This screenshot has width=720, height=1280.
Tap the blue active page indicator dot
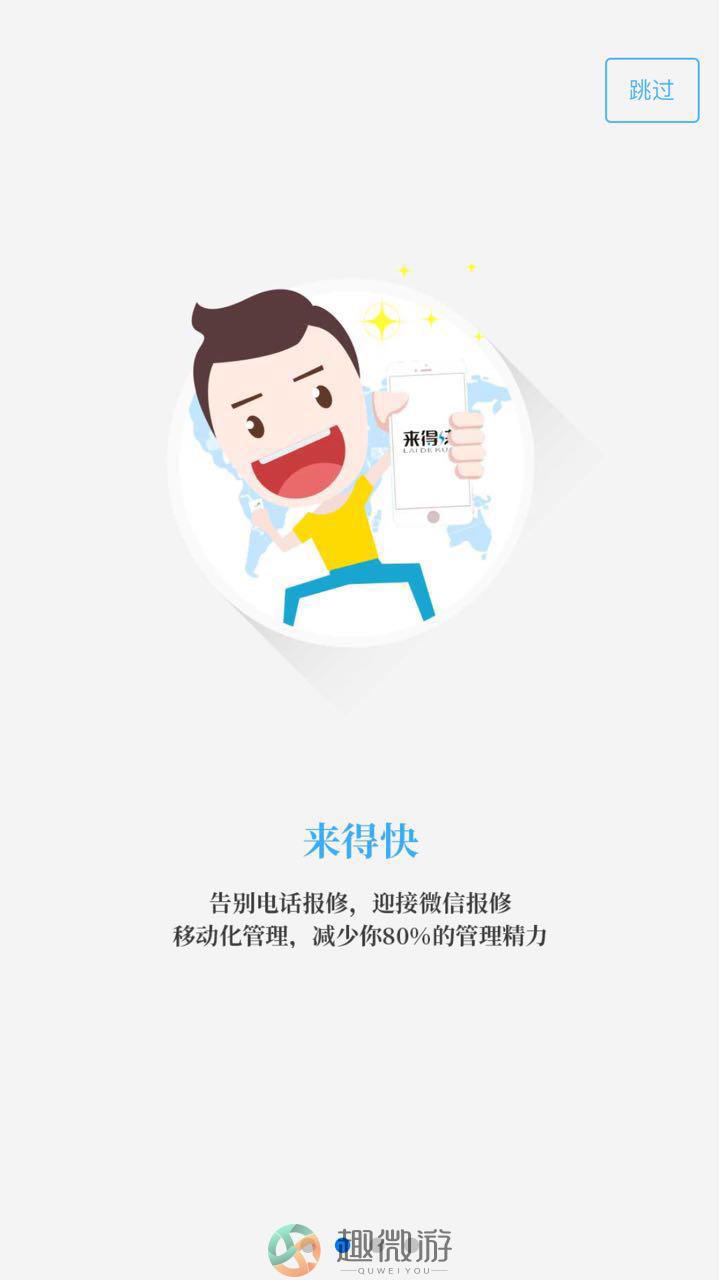coord(342,1246)
